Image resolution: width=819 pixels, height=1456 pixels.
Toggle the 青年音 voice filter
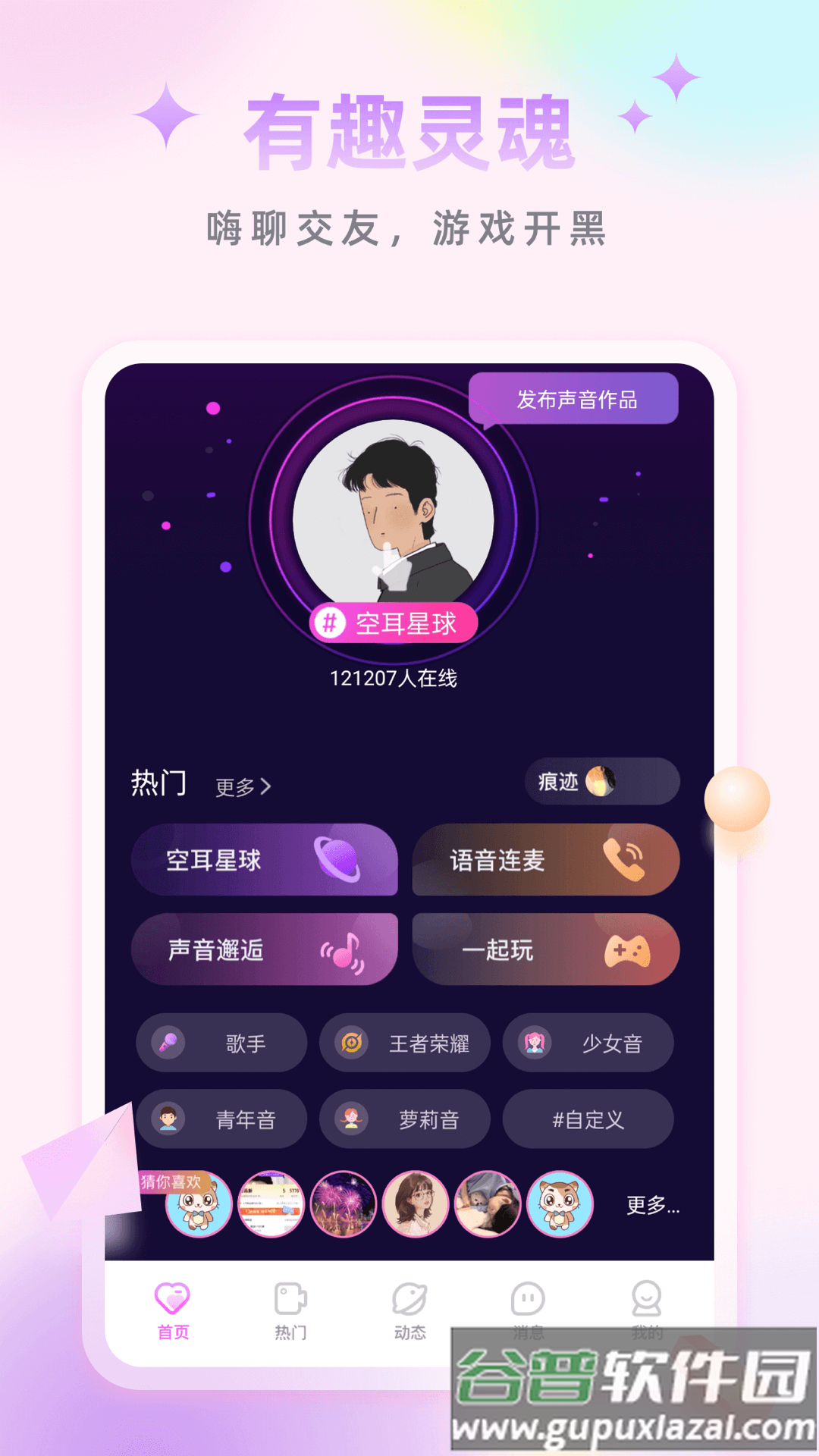(221, 1118)
